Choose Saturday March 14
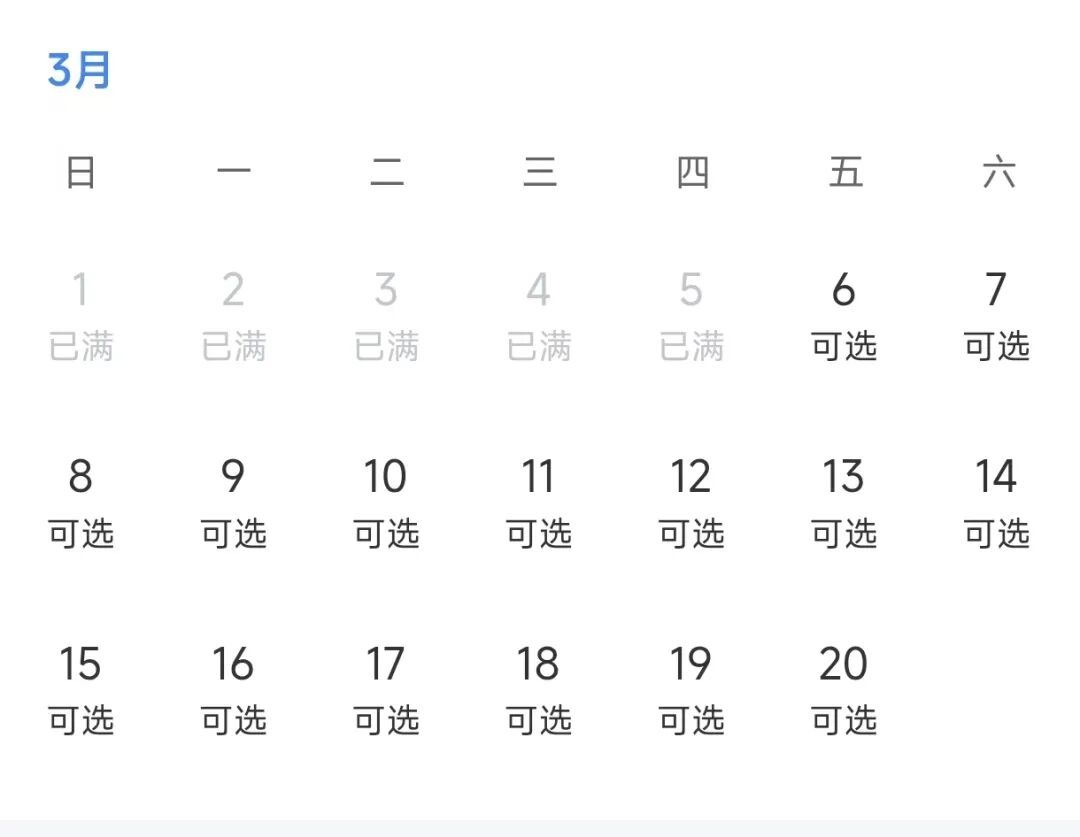This screenshot has height=837, width=1080. point(996,502)
